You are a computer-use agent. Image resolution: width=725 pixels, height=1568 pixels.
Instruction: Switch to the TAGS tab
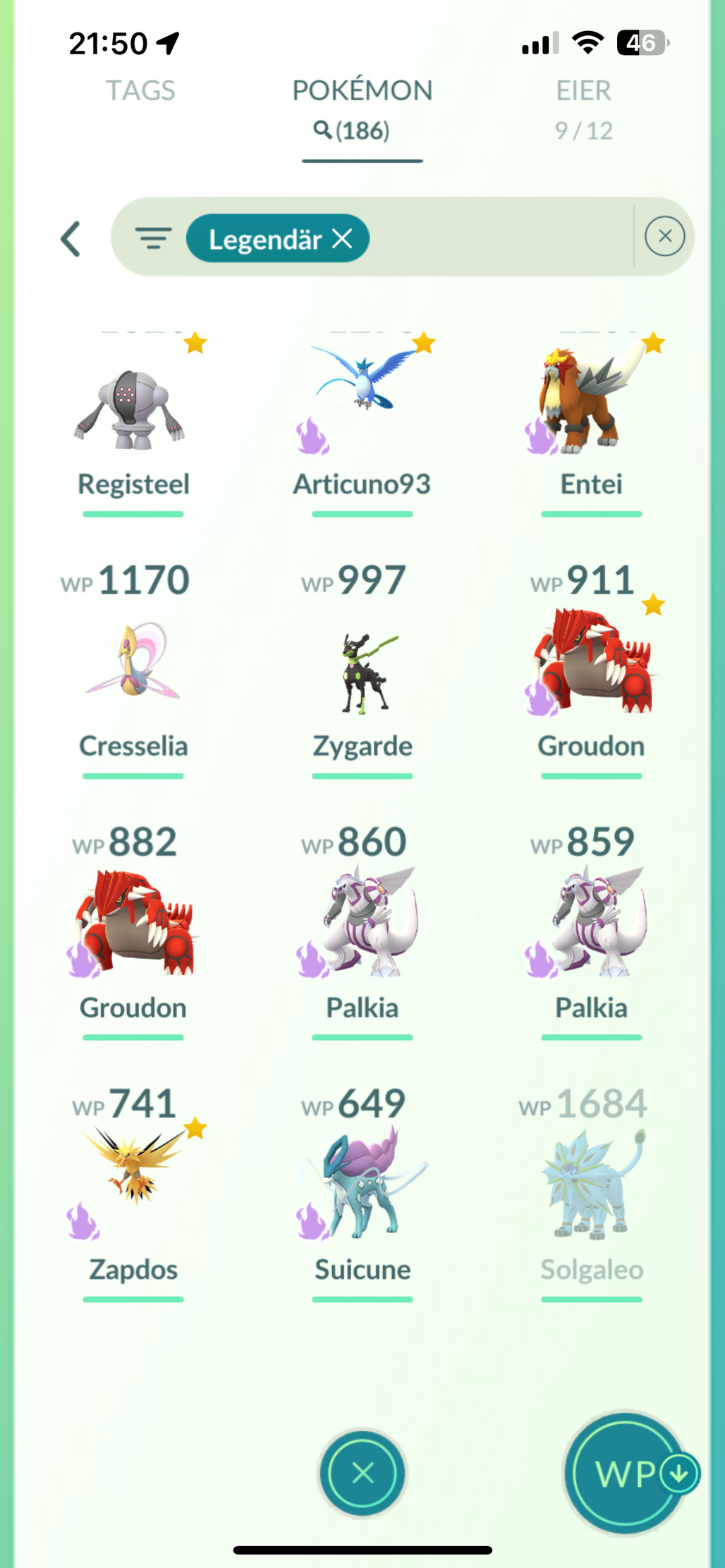140,91
